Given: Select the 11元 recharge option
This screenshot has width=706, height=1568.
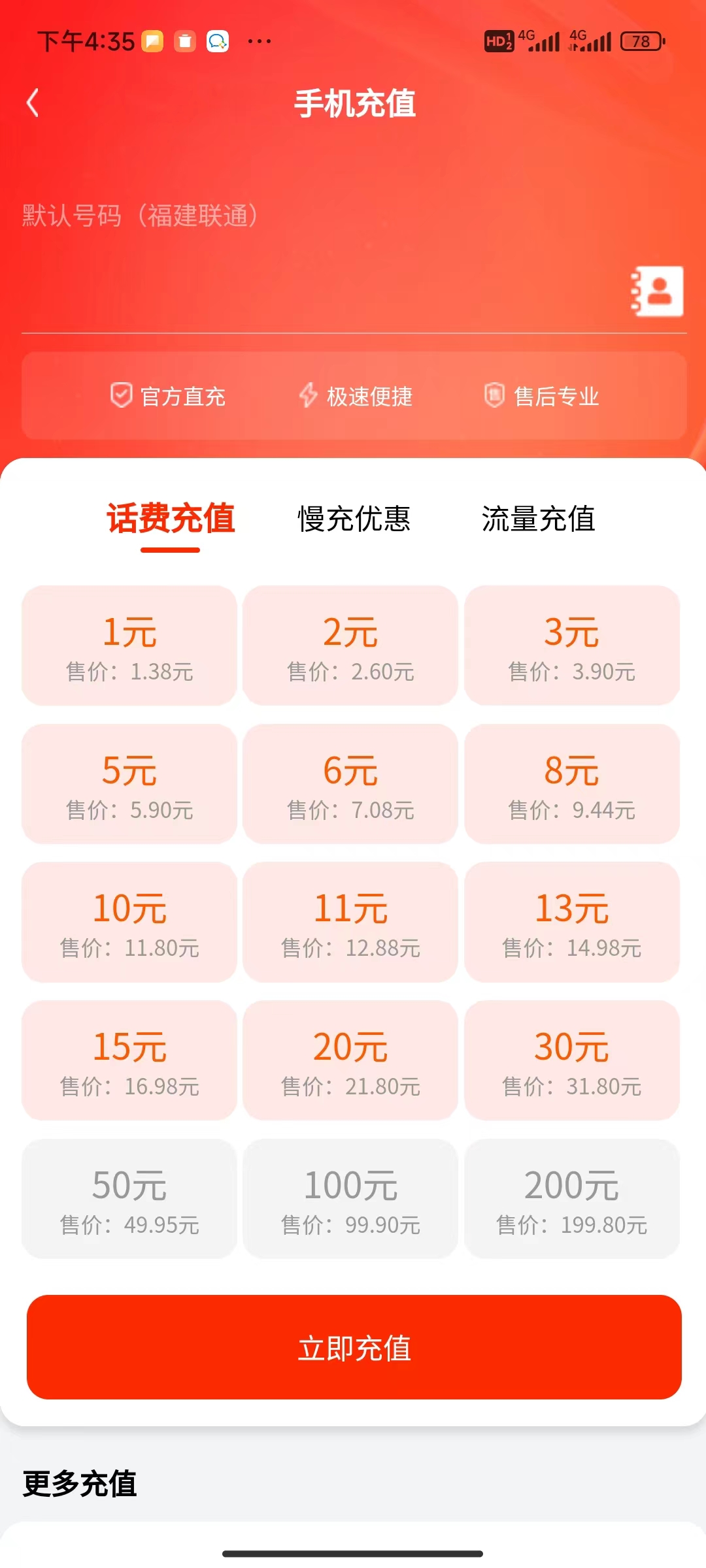Looking at the screenshot, I should pyautogui.click(x=350, y=922).
